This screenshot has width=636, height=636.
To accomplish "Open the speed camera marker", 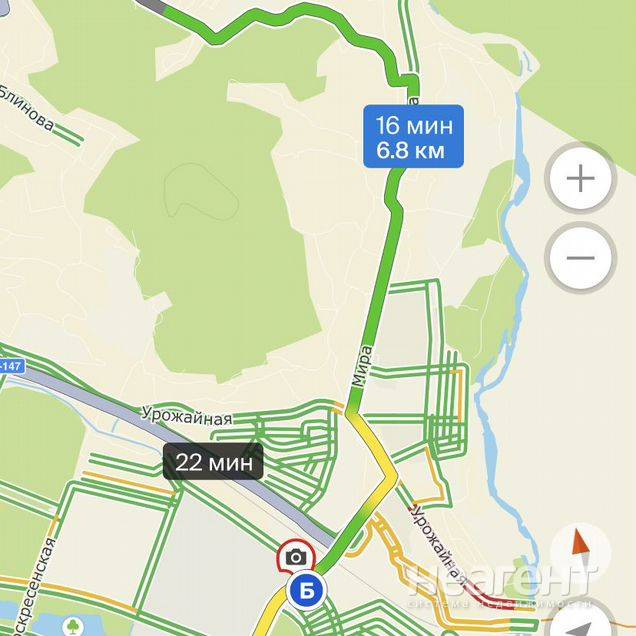I will [x=296, y=557].
